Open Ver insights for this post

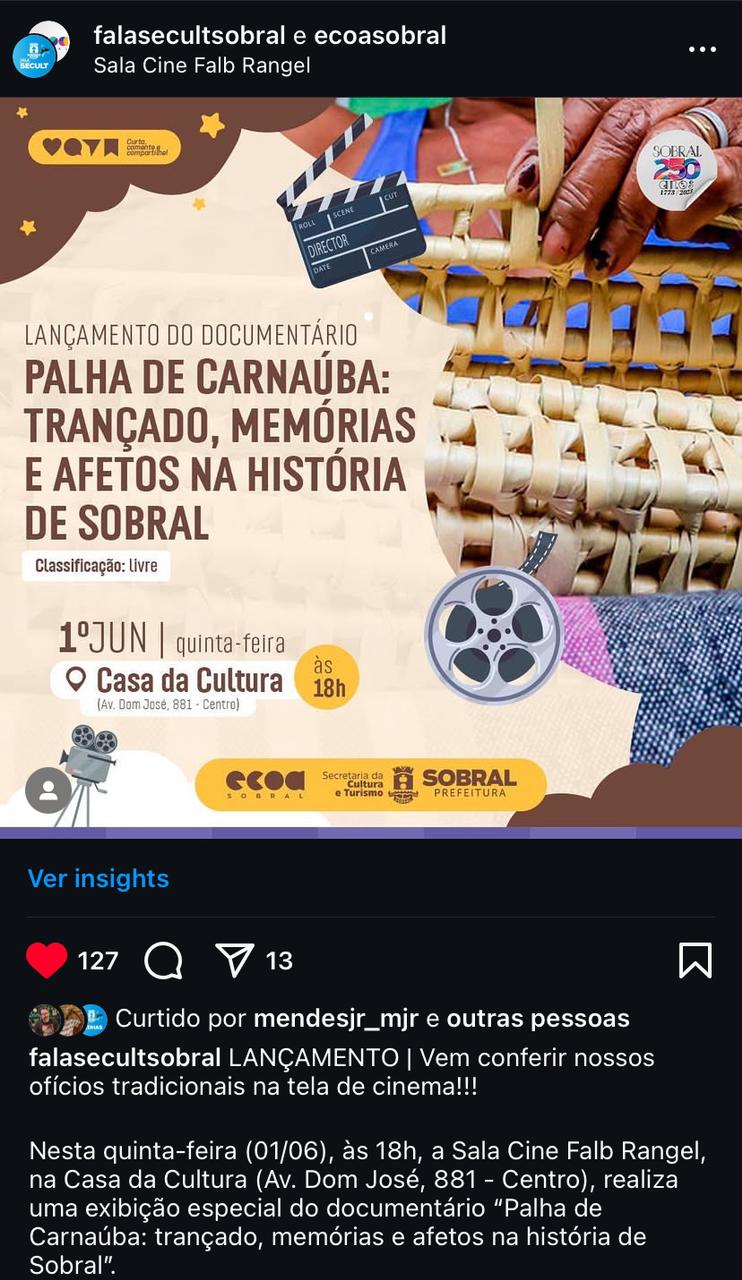point(98,878)
